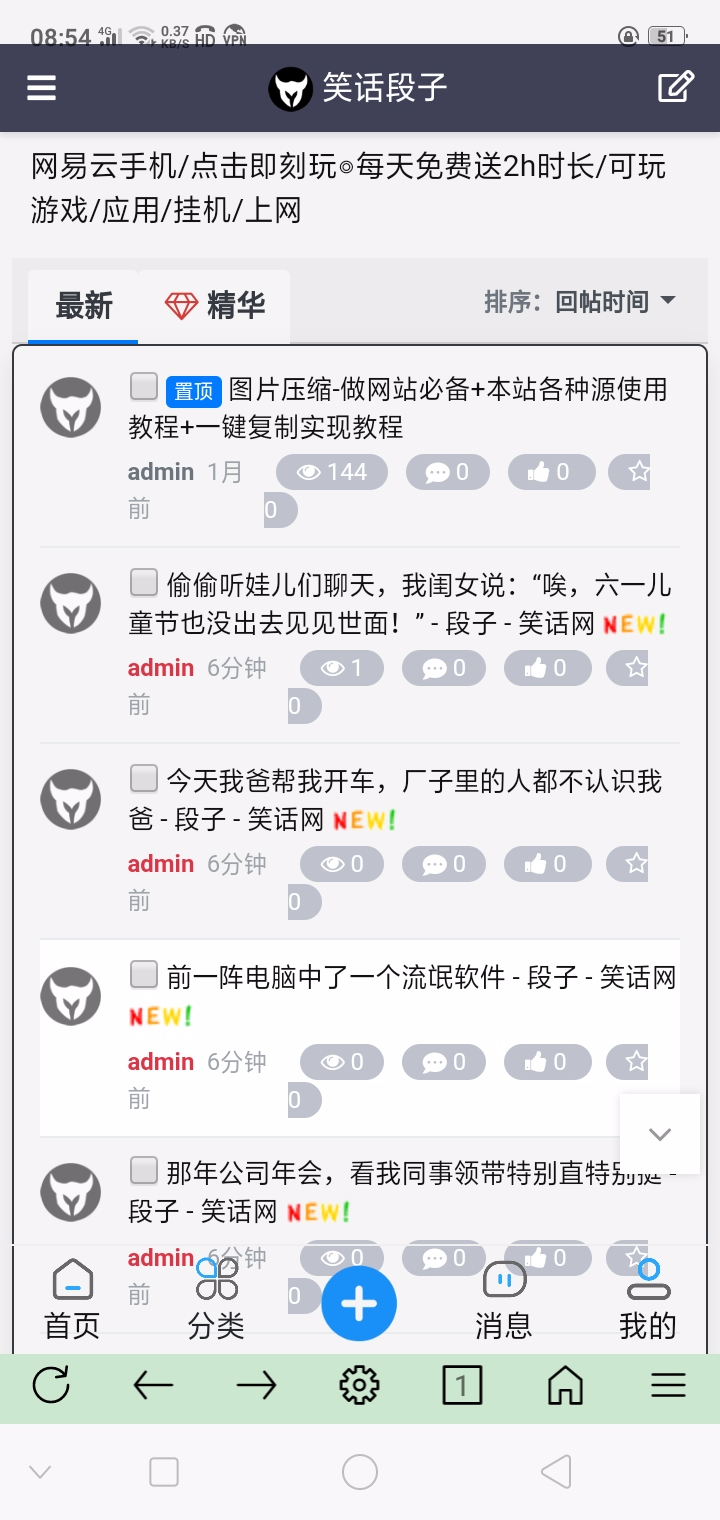
Task: Open the 消息 messages tab
Action: click(503, 1298)
